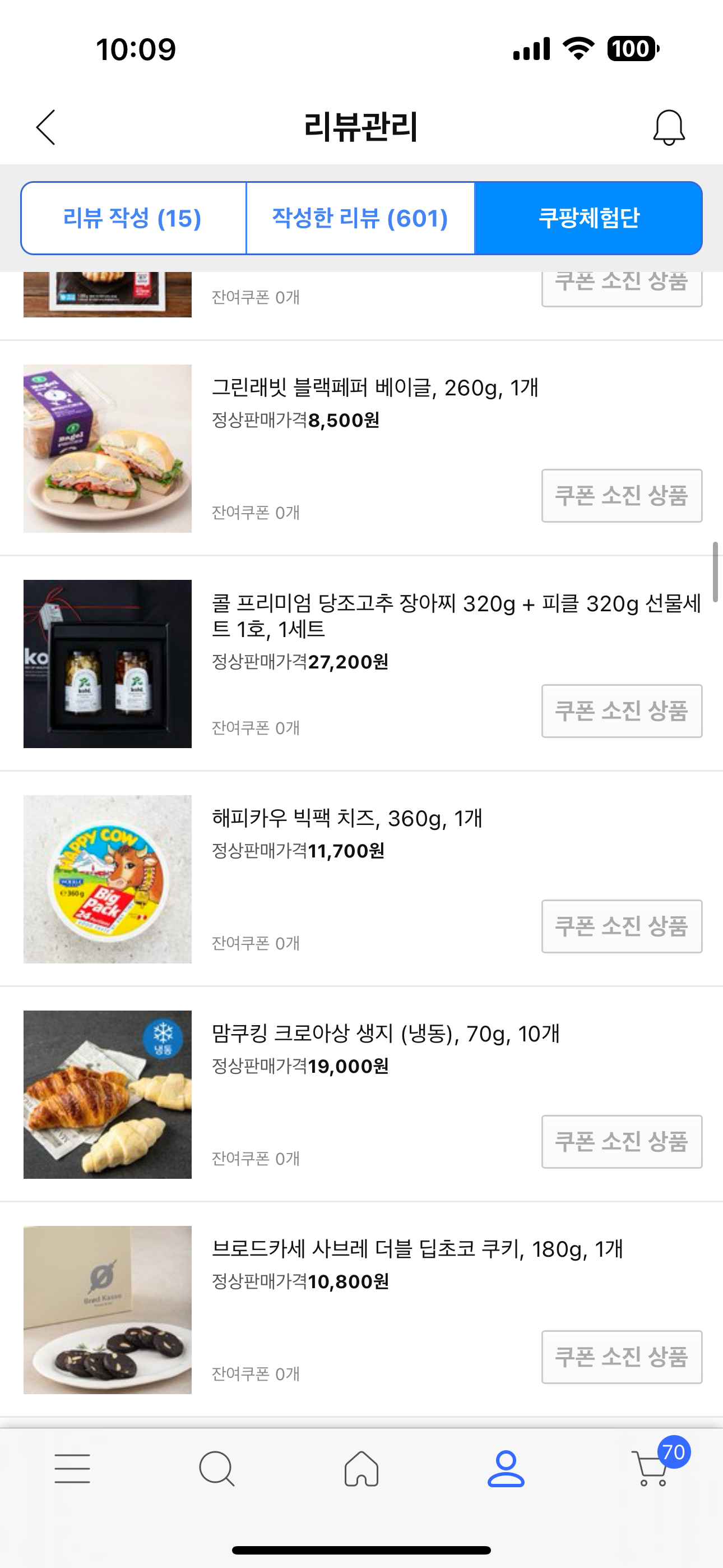Tap 쿠폰 소진 상품 for 그린래빗 블랙페퍼 베이글
Image resolution: width=723 pixels, height=1568 pixels.
[x=622, y=496]
